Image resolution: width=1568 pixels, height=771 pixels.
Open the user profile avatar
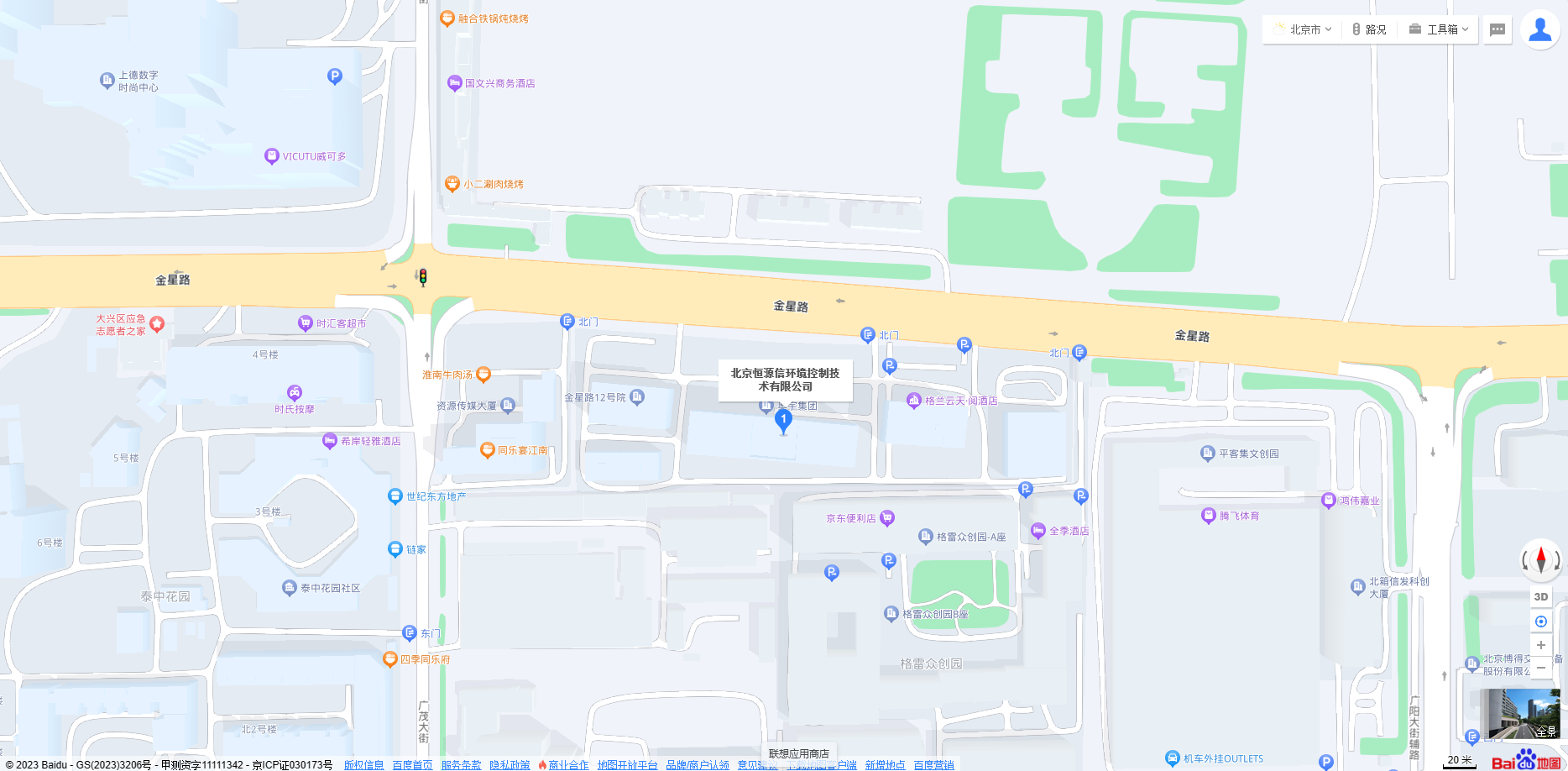pyautogui.click(x=1539, y=29)
